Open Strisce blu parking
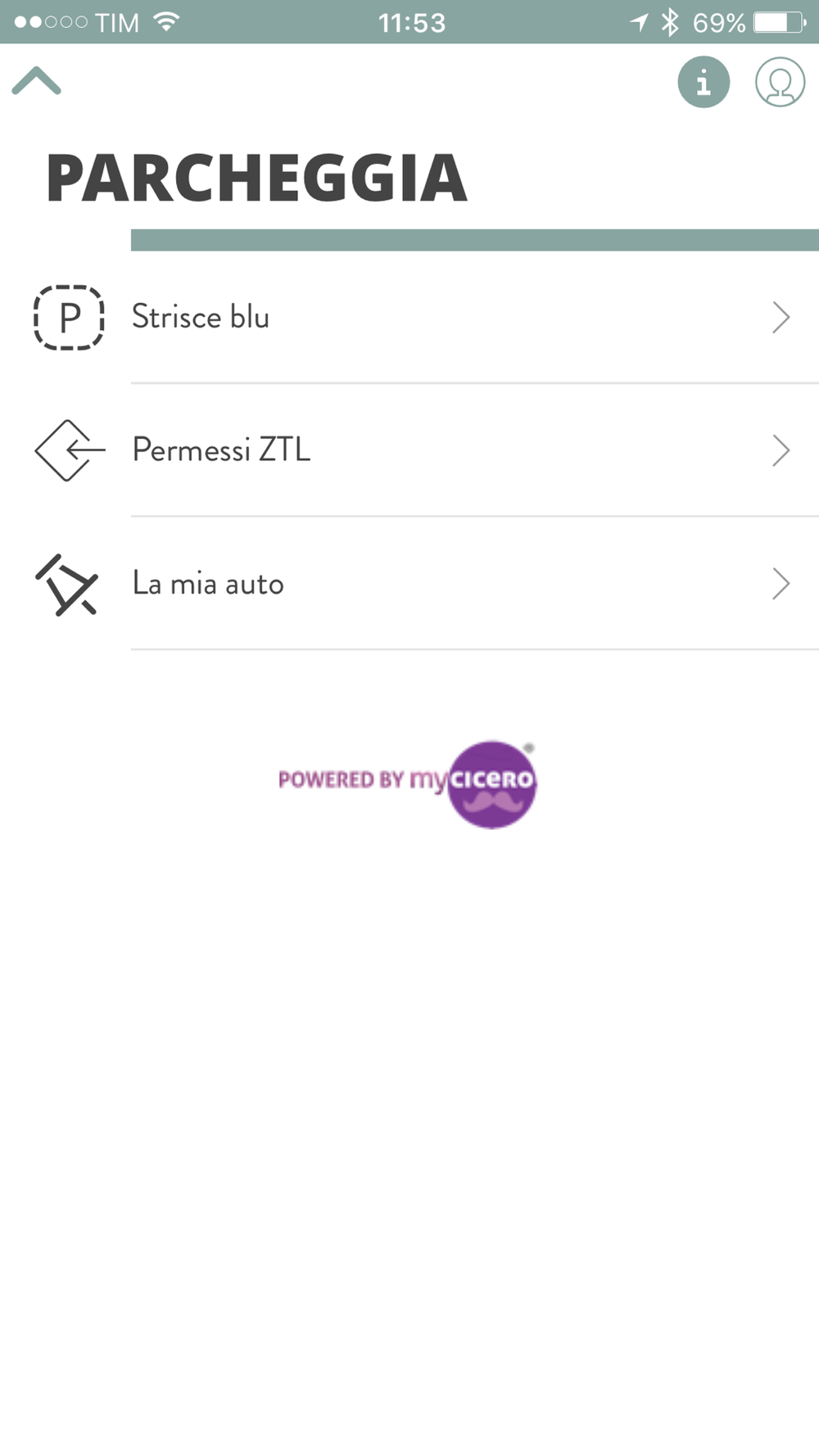 click(x=409, y=318)
